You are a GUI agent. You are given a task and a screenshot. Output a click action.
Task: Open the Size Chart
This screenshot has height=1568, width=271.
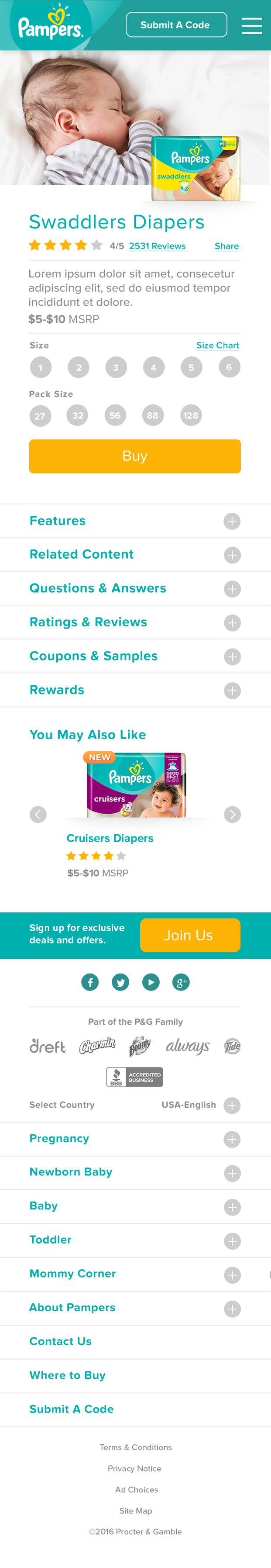click(x=217, y=345)
